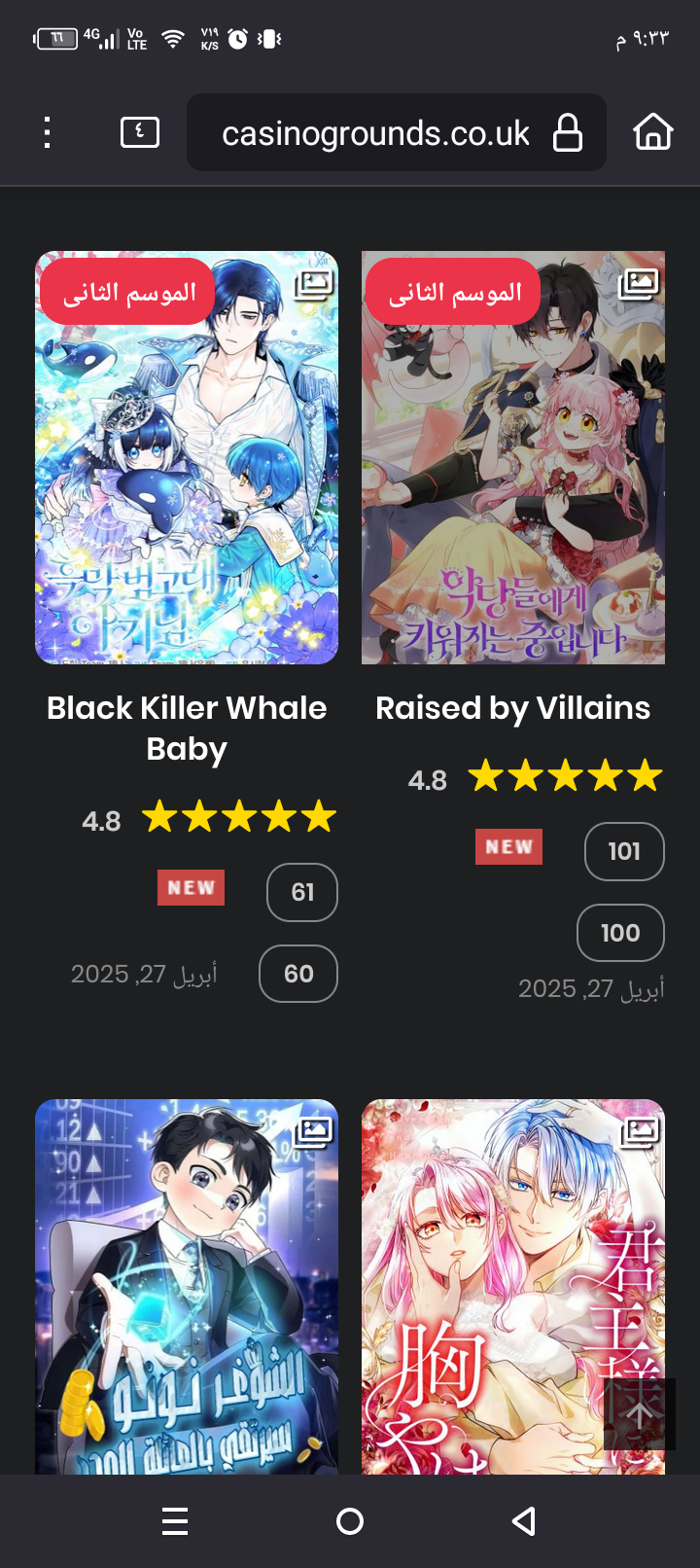Go to the browser home page
This screenshot has height=1568, width=700.
coord(653,131)
